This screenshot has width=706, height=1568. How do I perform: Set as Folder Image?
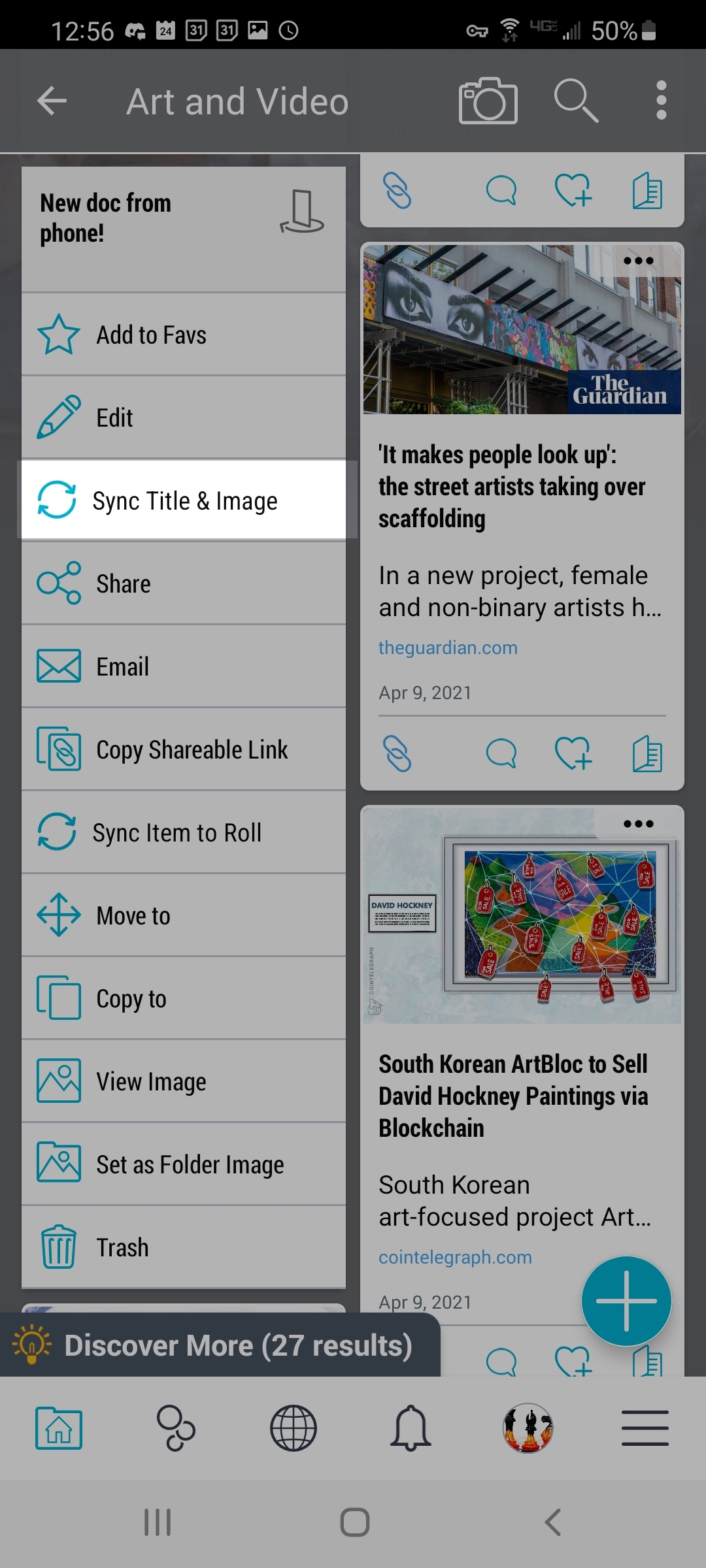[x=184, y=1165]
